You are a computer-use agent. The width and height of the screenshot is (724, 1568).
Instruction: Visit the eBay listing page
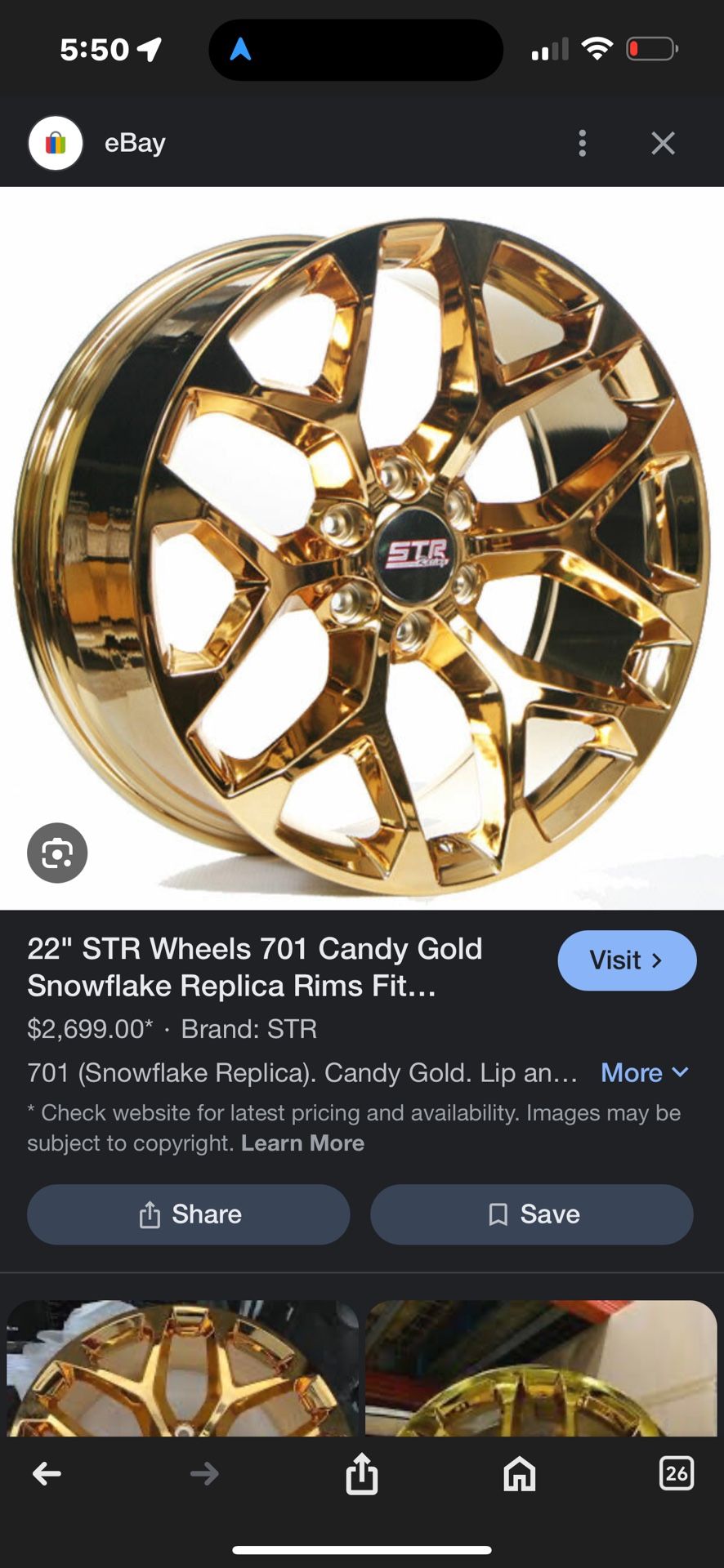(x=627, y=960)
